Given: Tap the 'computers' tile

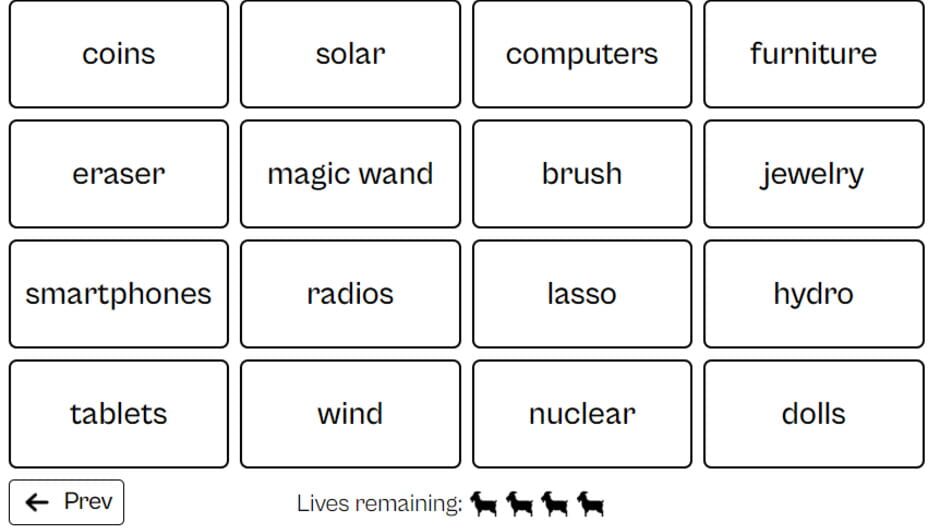Looking at the screenshot, I should coord(582,54).
